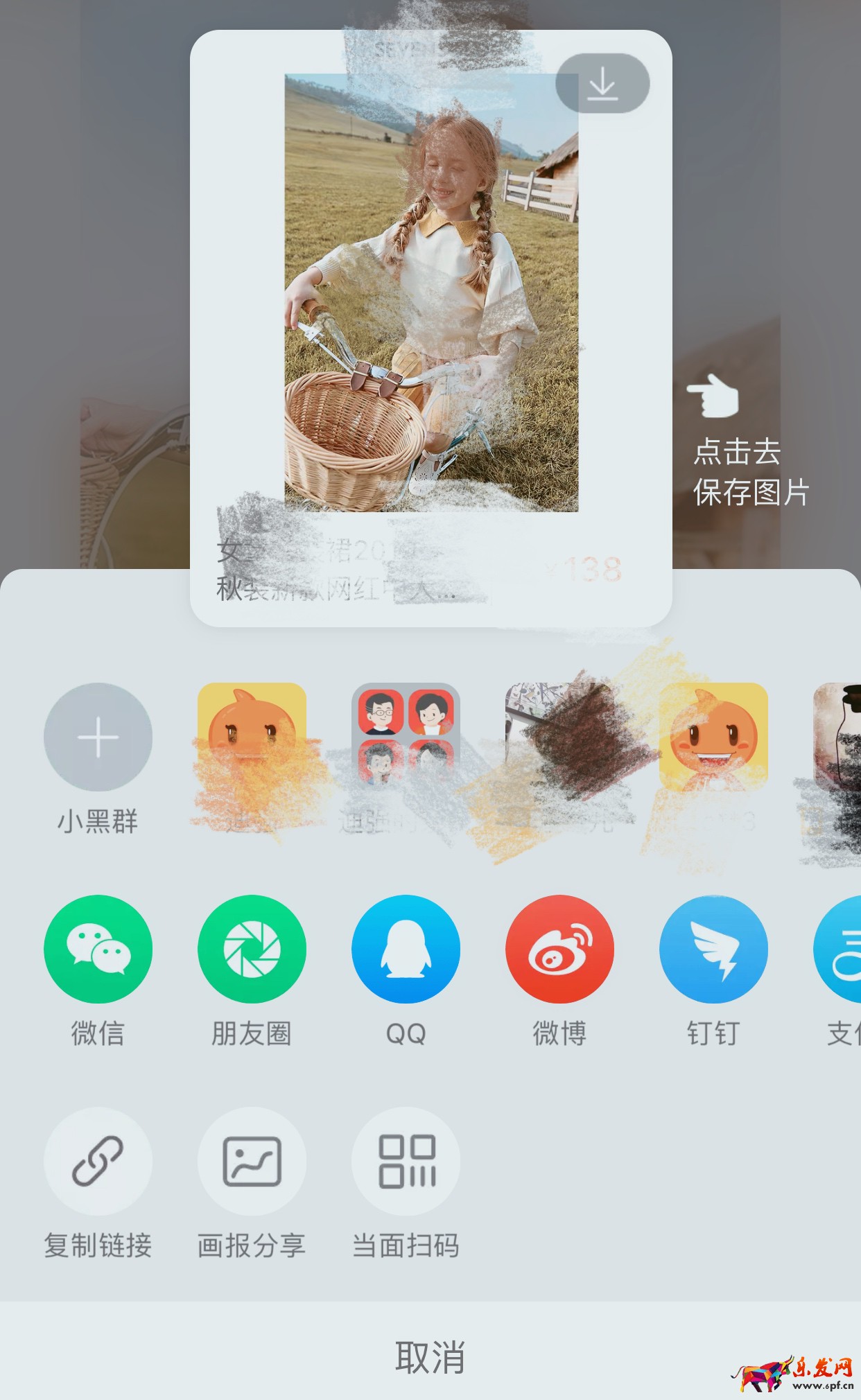This screenshot has height=1400, width=861.
Task: Open 小黑群 plus button
Action: 98,737
